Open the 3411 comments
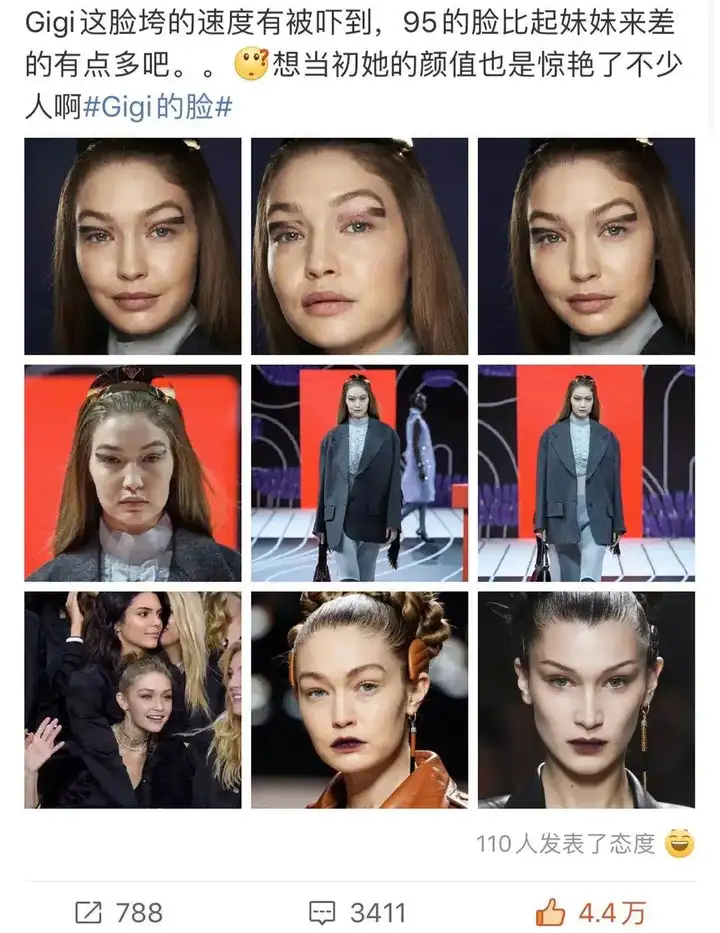Viewport: 720px width, 933px height. pyautogui.click(x=357, y=912)
